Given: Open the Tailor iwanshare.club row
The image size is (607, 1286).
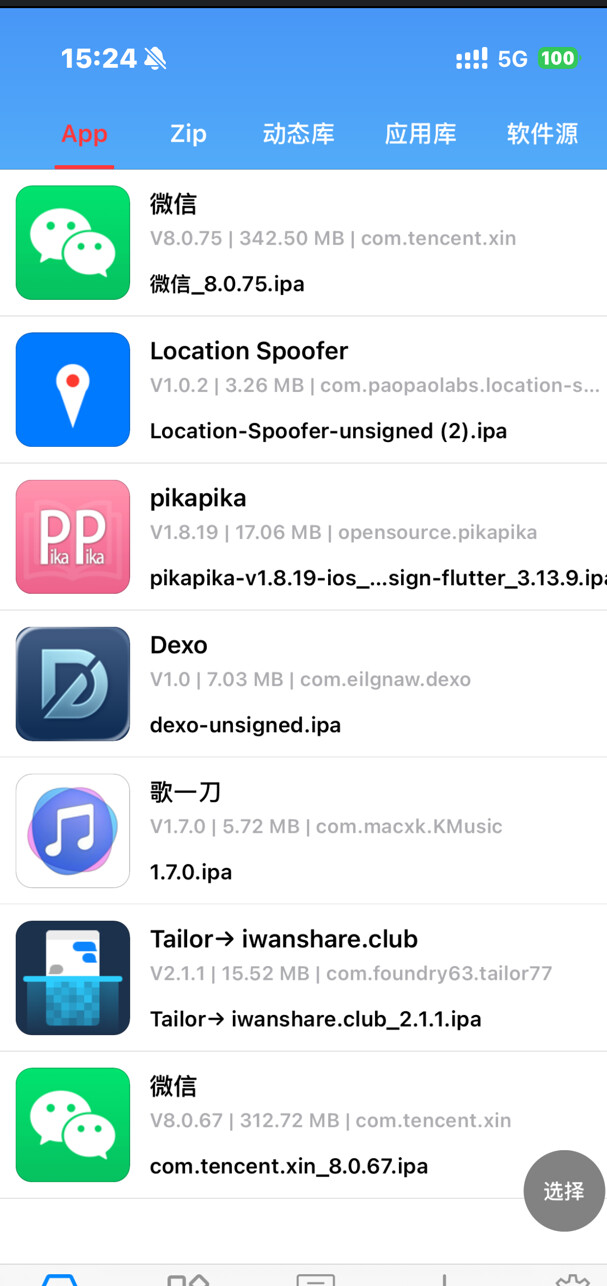Looking at the screenshot, I should click(x=303, y=978).
